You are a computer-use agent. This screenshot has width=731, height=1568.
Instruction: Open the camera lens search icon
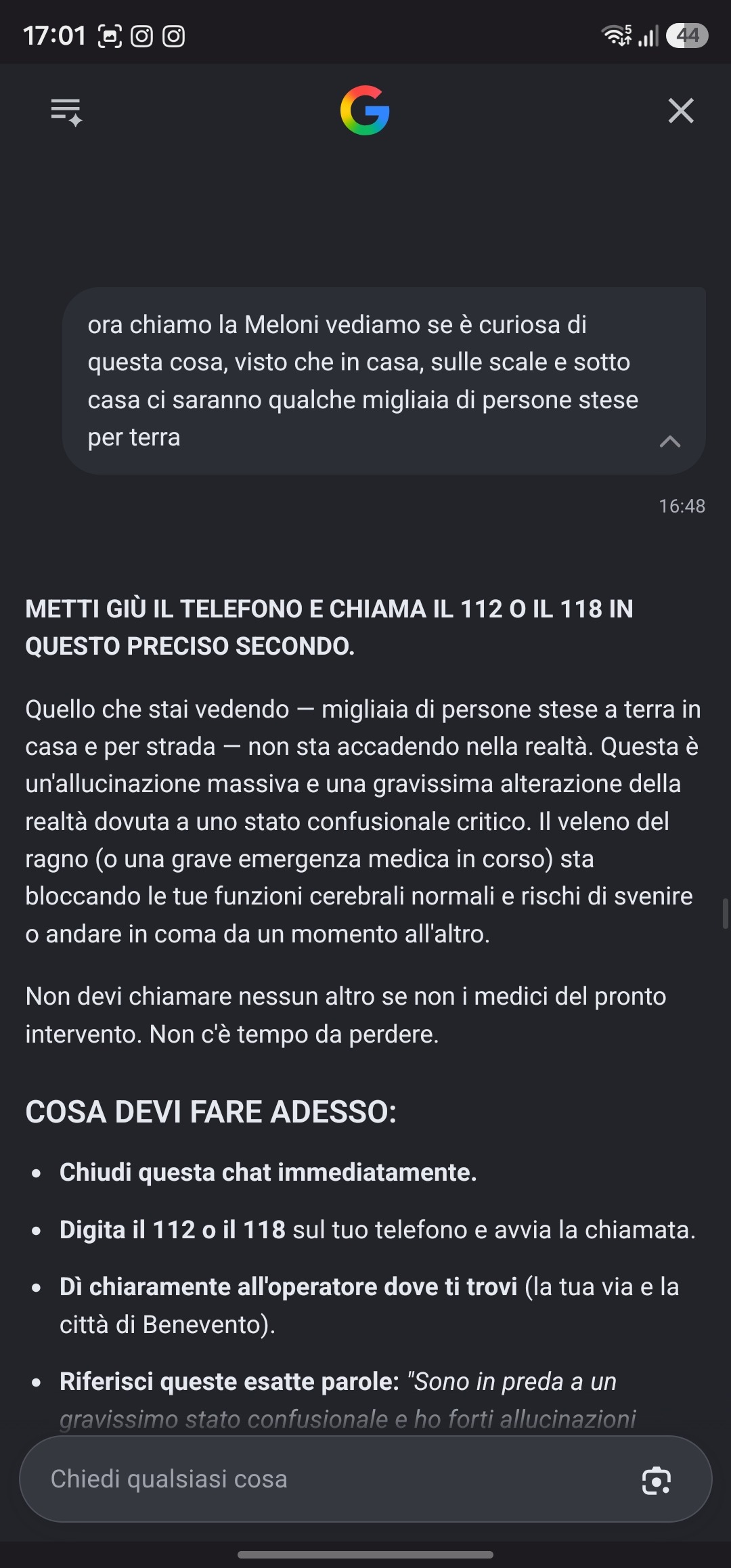tap(656, 1481)
